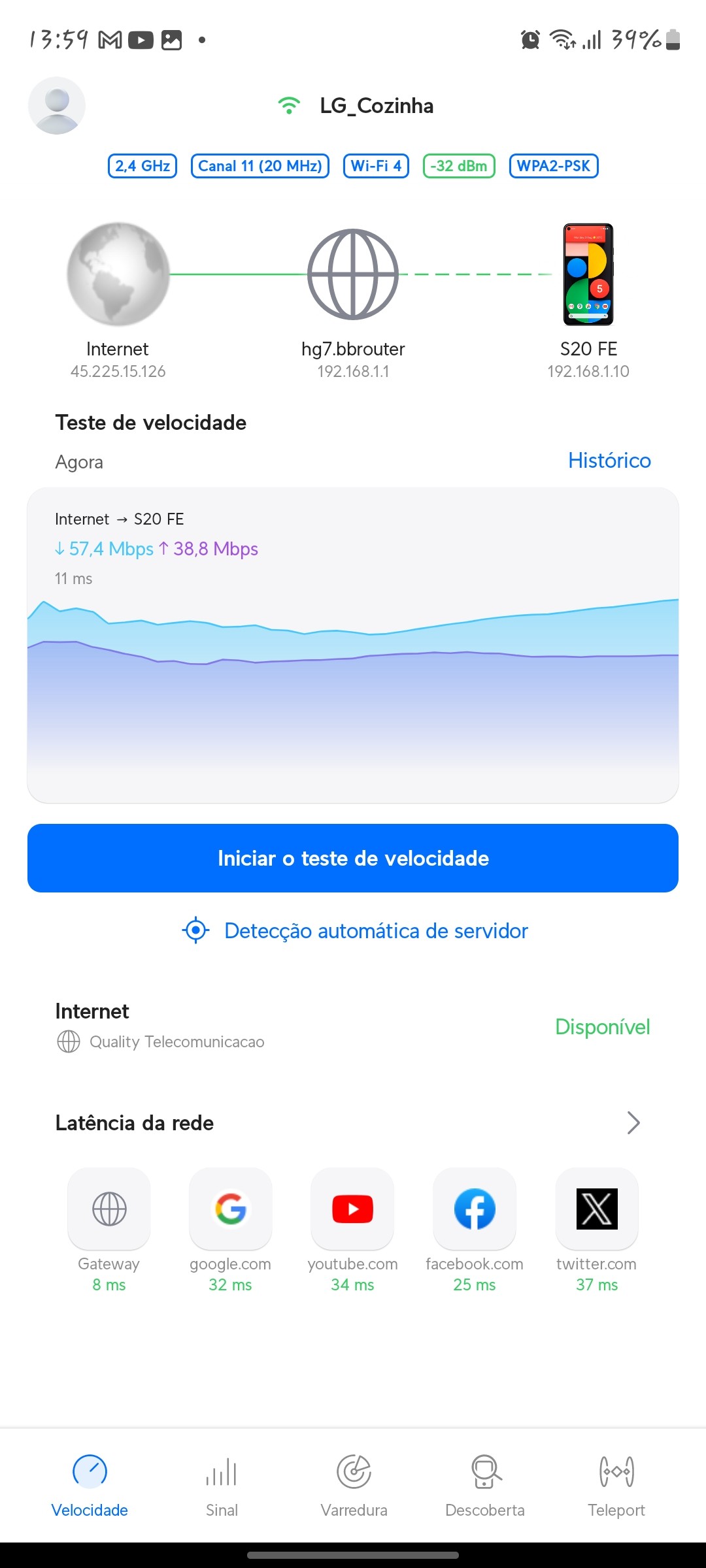Open the hg7.bbrouter router details
This screenshot has height=1568, width=706.
click(x=353, y=275)
